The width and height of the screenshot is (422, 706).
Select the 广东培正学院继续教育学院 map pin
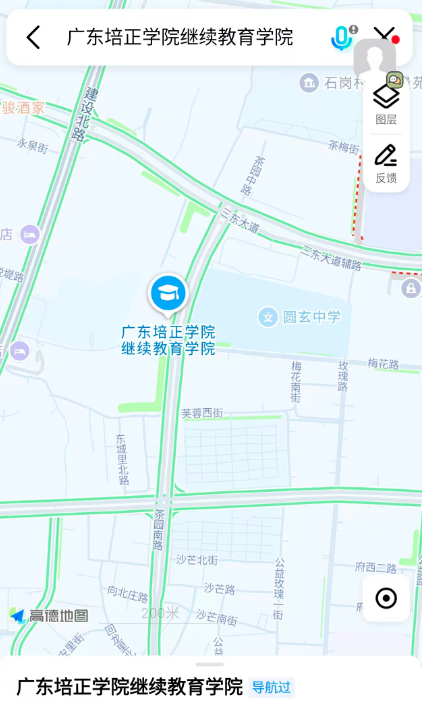tap(168, 294)
